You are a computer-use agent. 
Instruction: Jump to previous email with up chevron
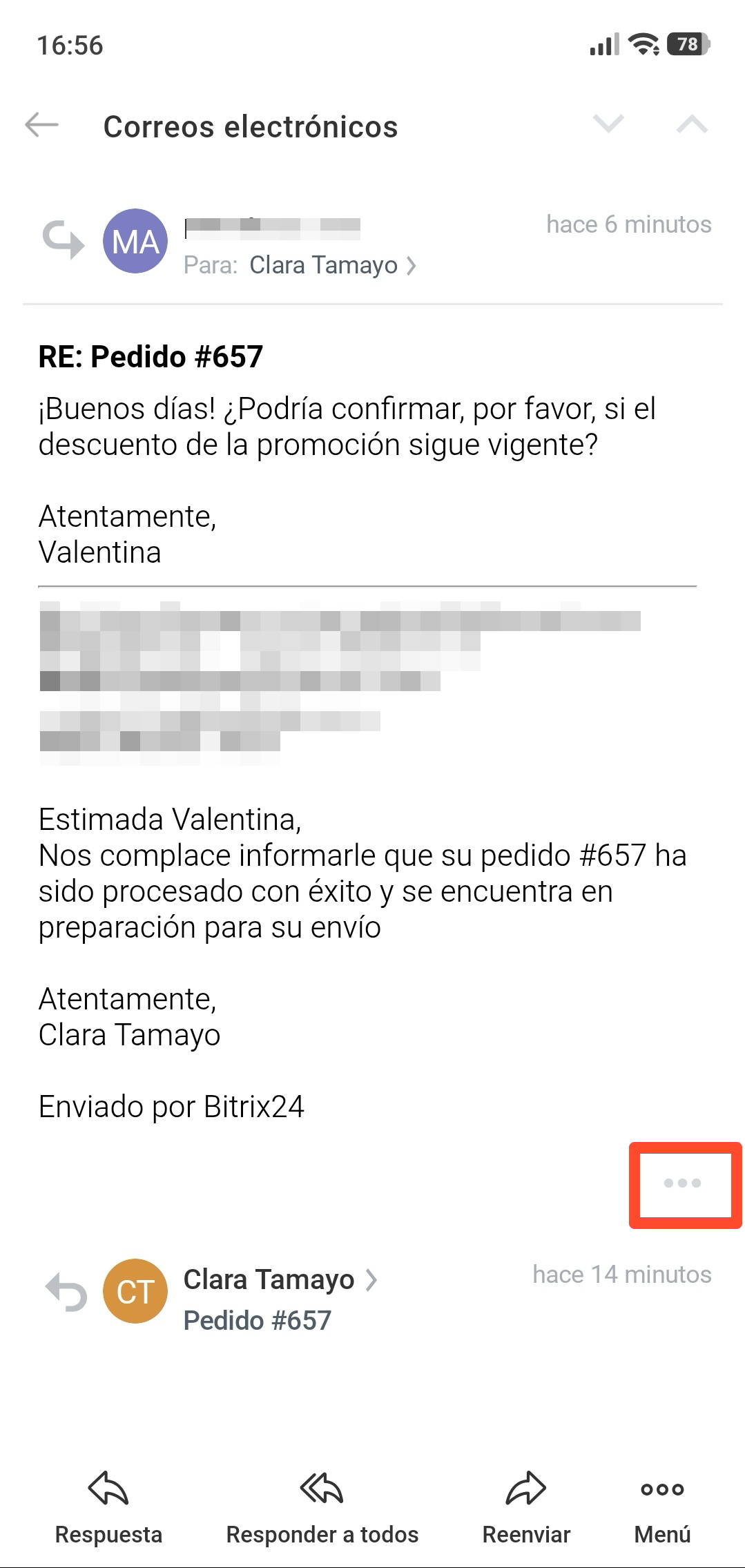pos(692,124)
